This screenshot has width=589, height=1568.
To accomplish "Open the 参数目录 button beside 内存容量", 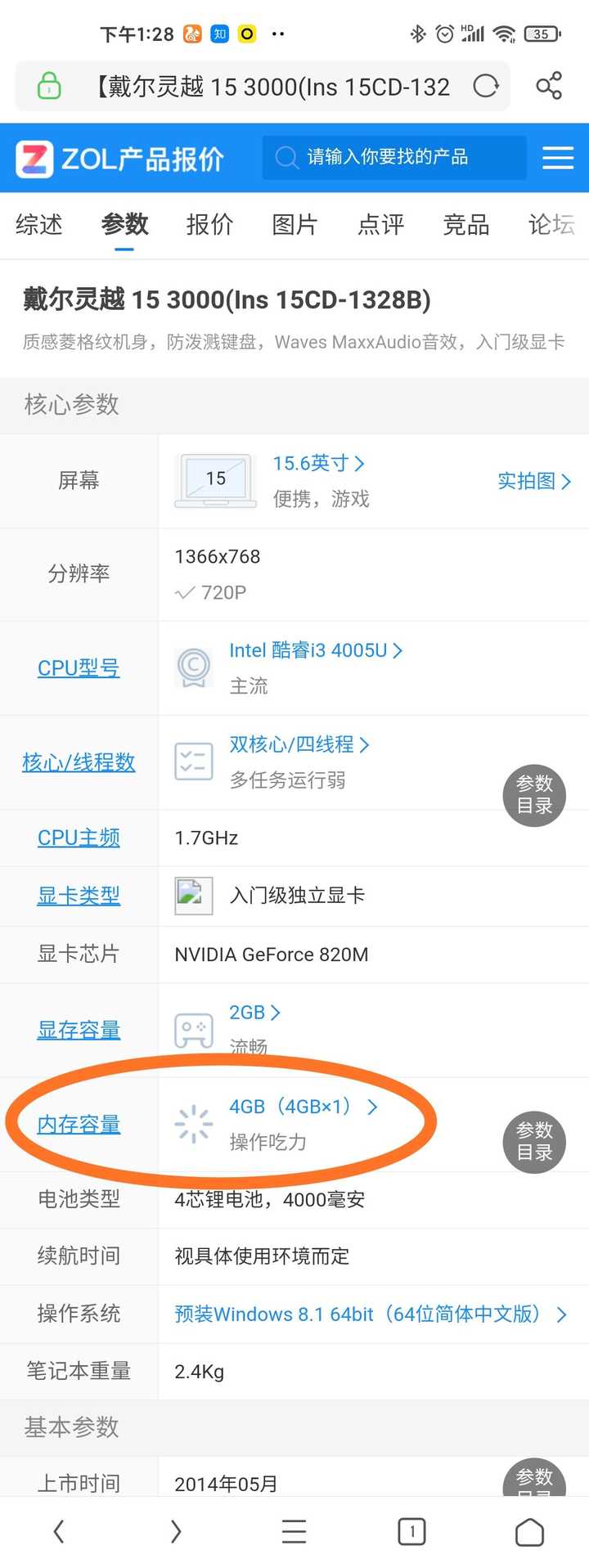I will (534, 1142).
